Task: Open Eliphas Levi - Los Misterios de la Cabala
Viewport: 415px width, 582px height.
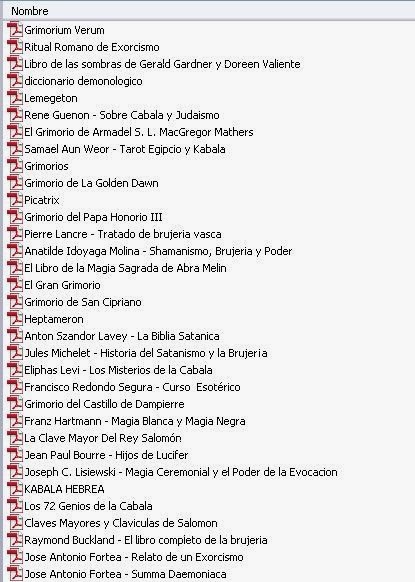Action: 118,370
